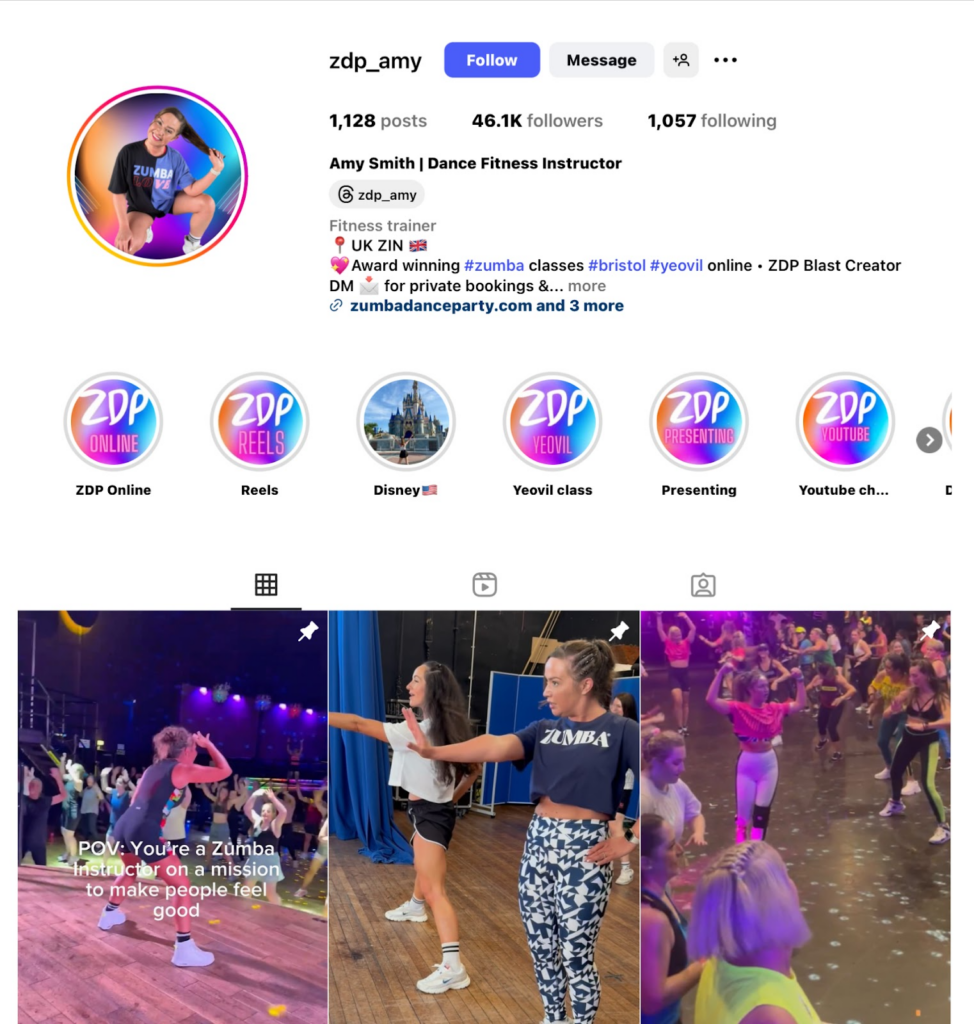View the 1,057 following list

711,121
